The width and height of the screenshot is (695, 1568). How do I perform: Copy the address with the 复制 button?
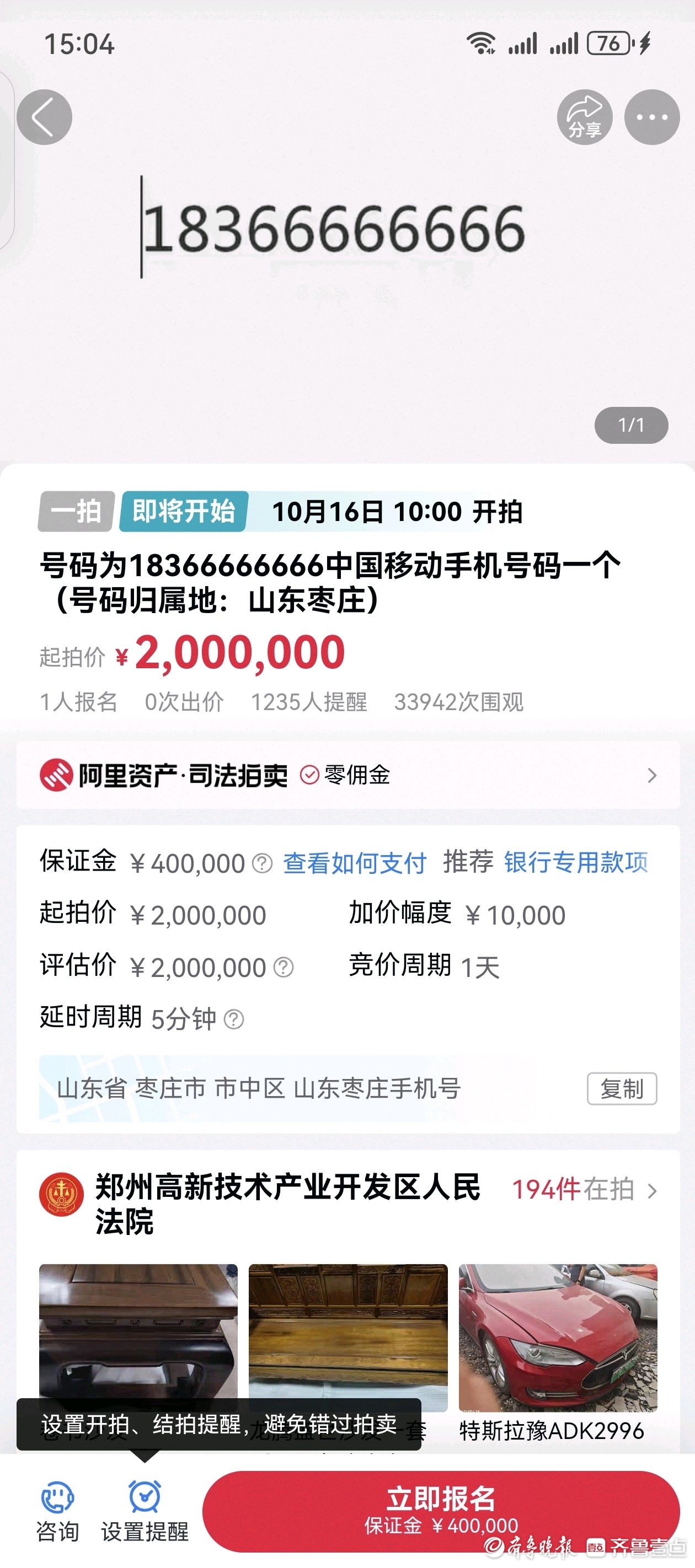coord(621,1088)
